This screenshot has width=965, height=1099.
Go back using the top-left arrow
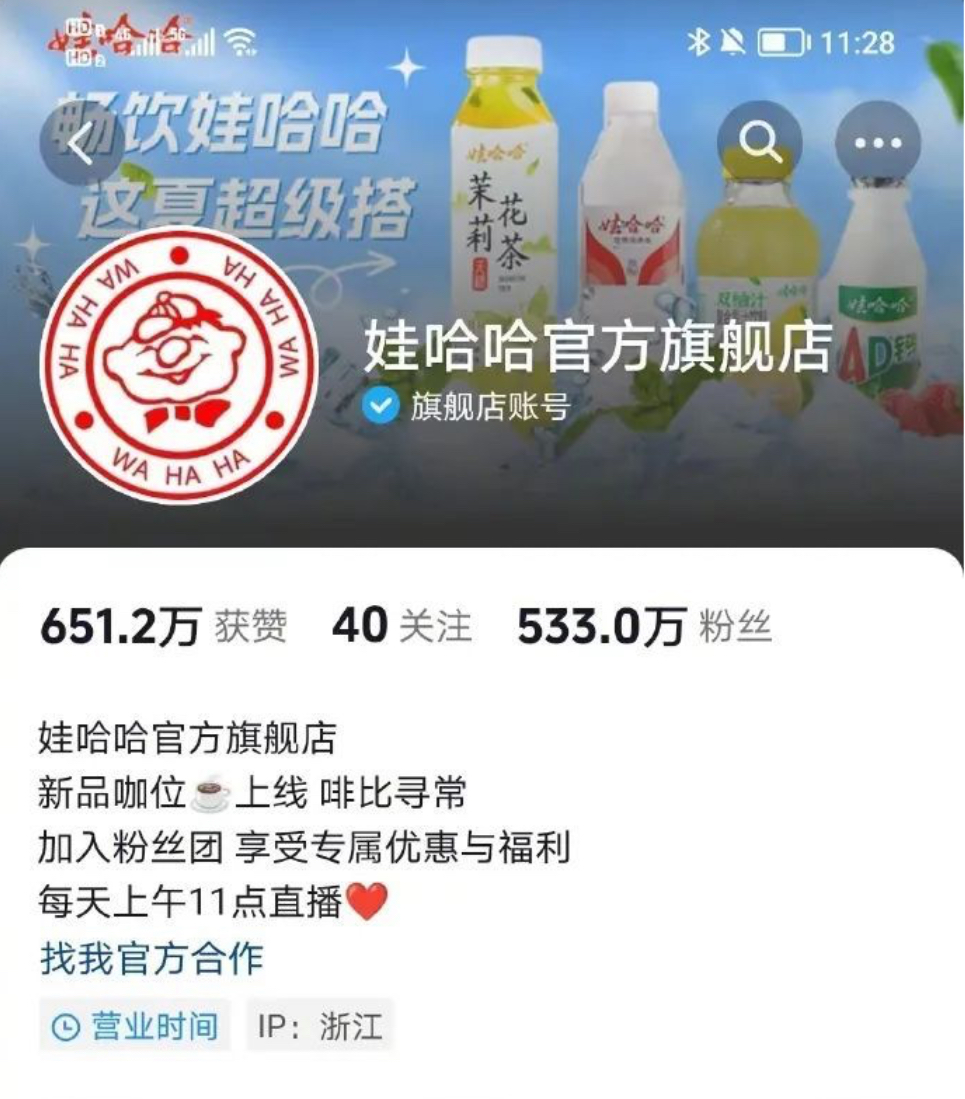(82, 145)
